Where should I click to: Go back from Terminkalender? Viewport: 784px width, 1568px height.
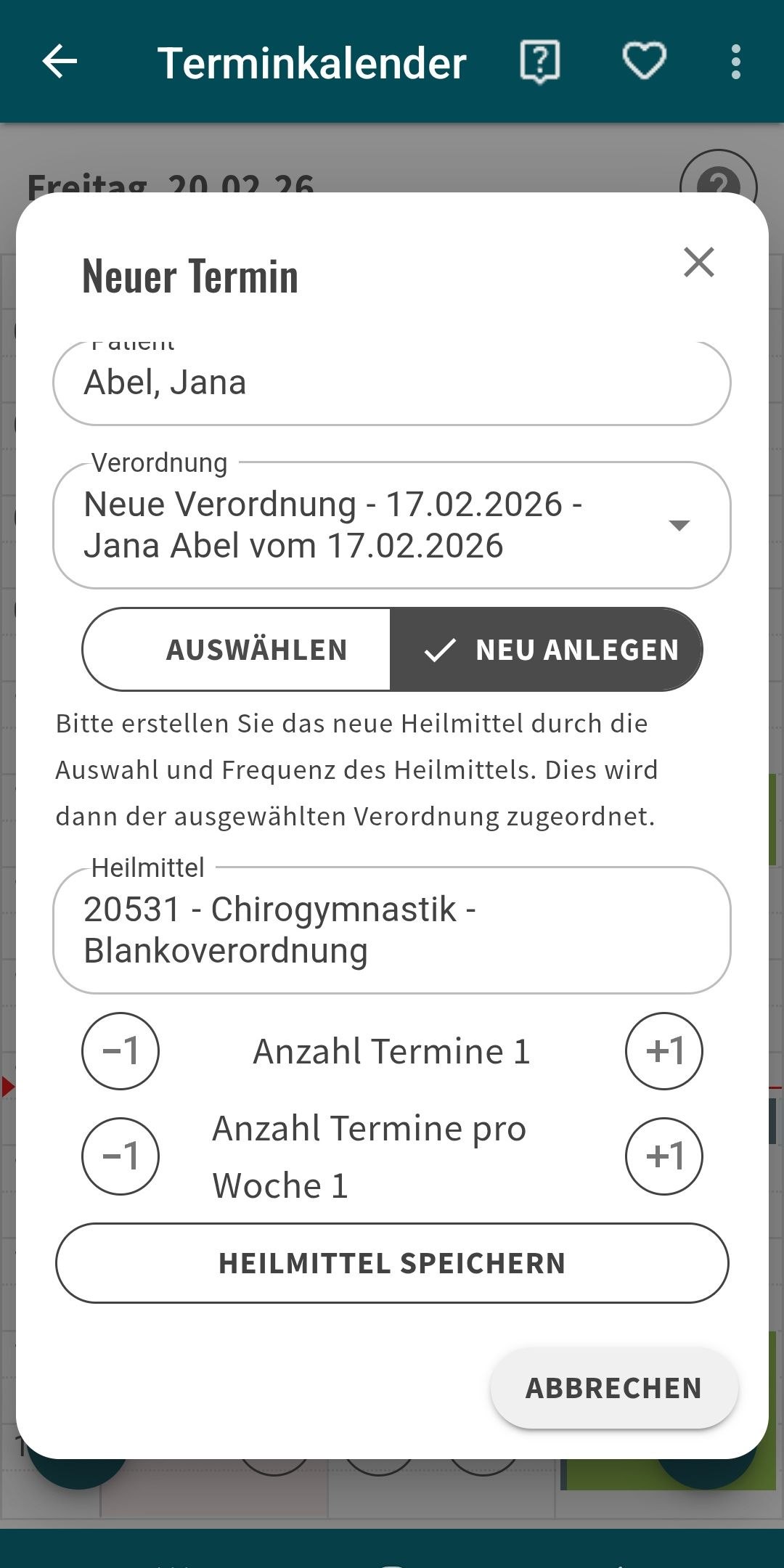coord(60,62)
